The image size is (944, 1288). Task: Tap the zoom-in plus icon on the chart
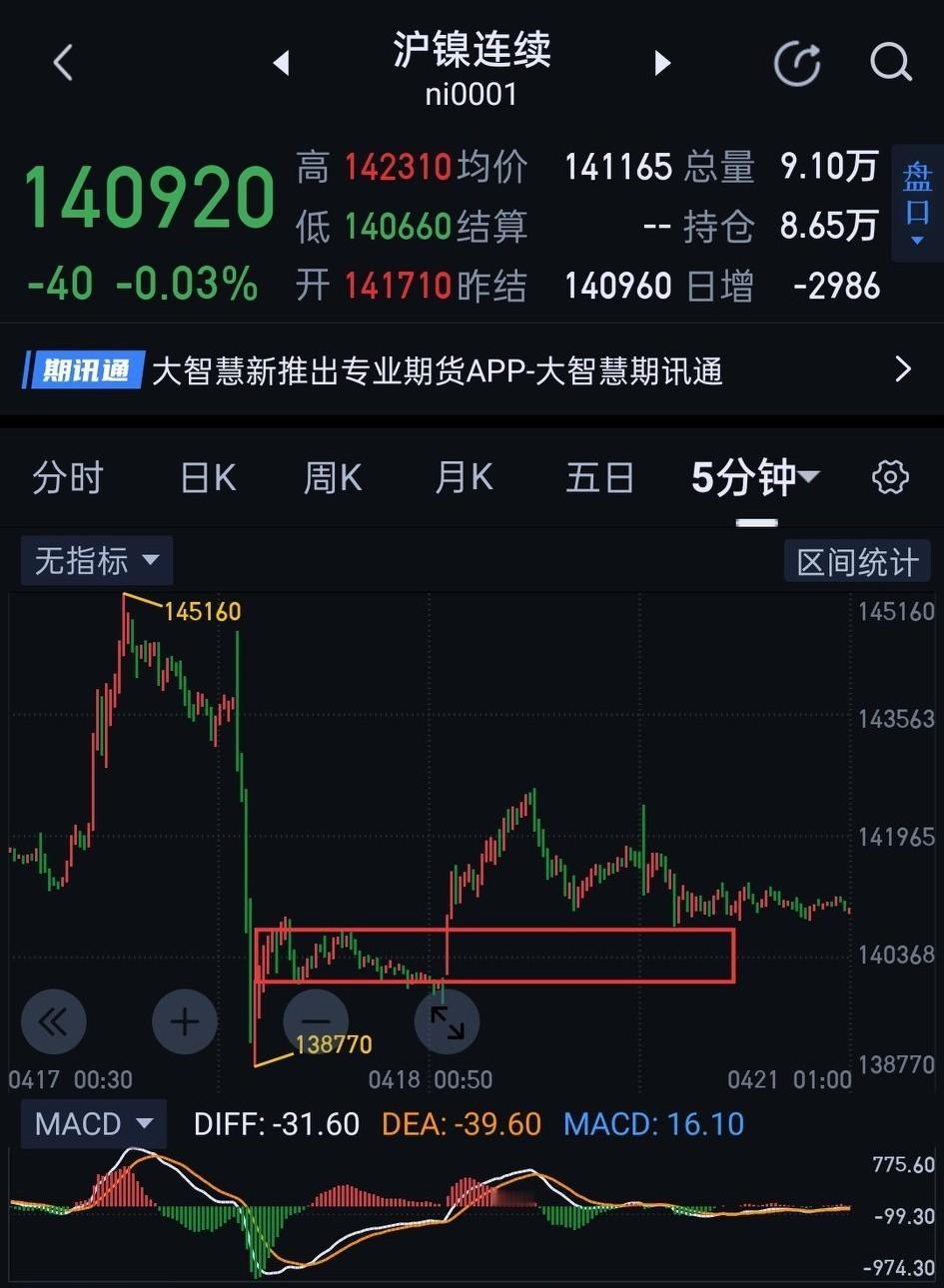pyautogui.click(x=185, y=1020)
